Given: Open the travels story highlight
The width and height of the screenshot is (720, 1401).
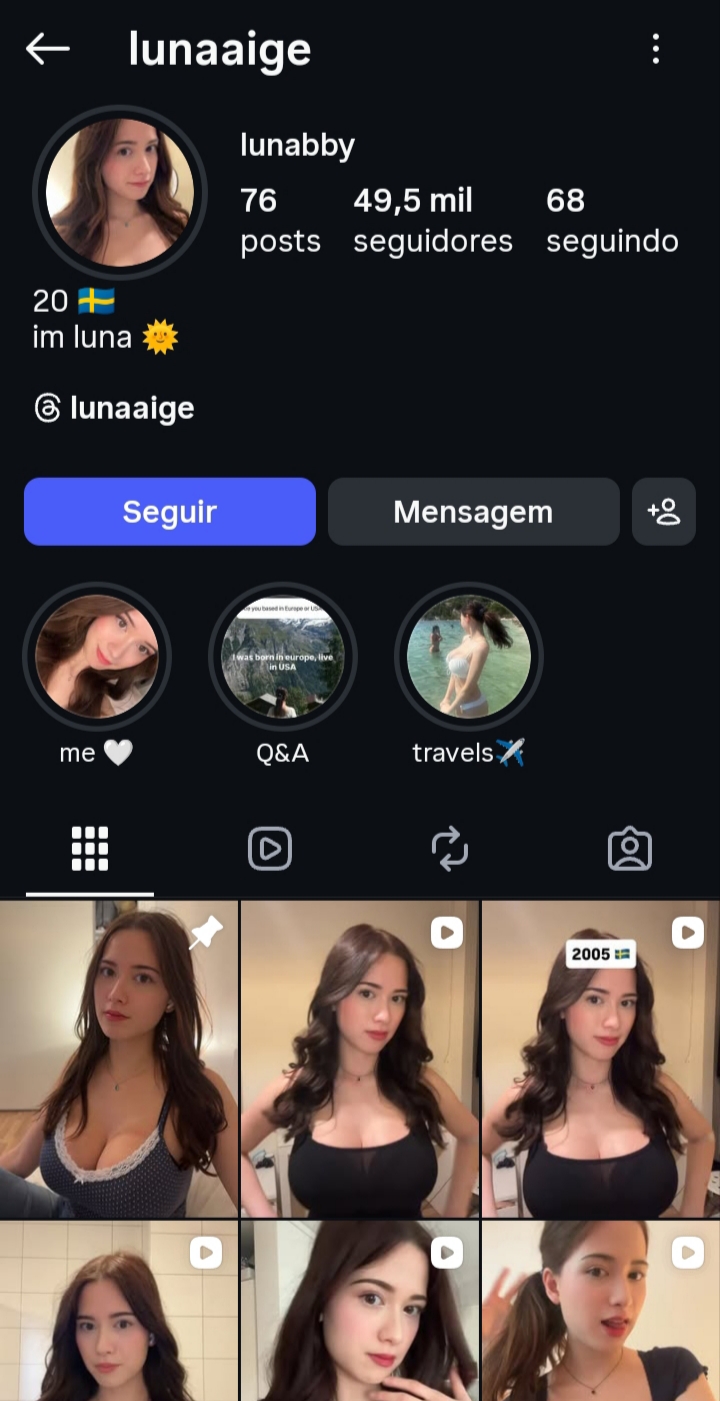Looking at the screenshot, I should (x=469, y=657).
